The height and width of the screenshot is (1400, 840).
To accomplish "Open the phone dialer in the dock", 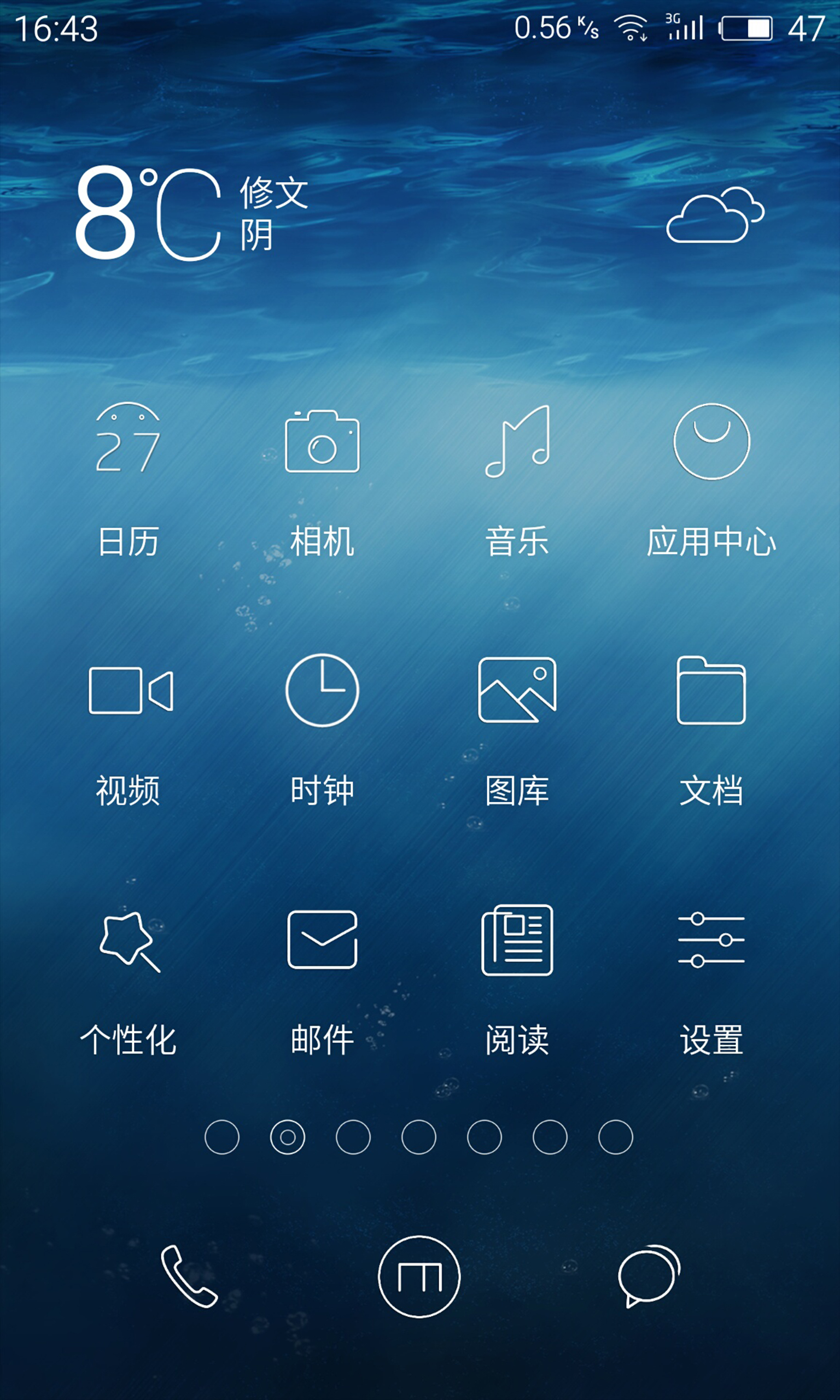I will point(189,1276).
